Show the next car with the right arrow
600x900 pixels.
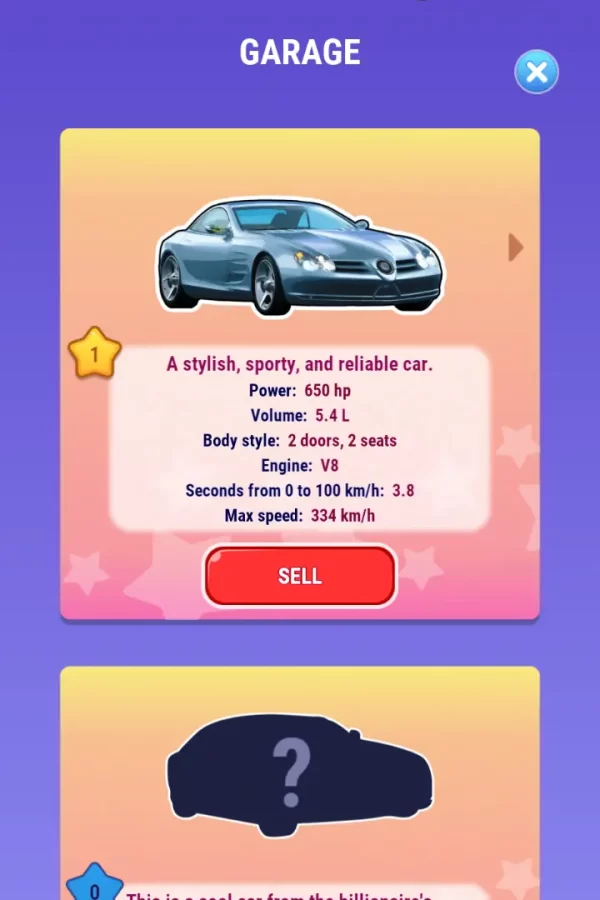(x=515, y=247)
